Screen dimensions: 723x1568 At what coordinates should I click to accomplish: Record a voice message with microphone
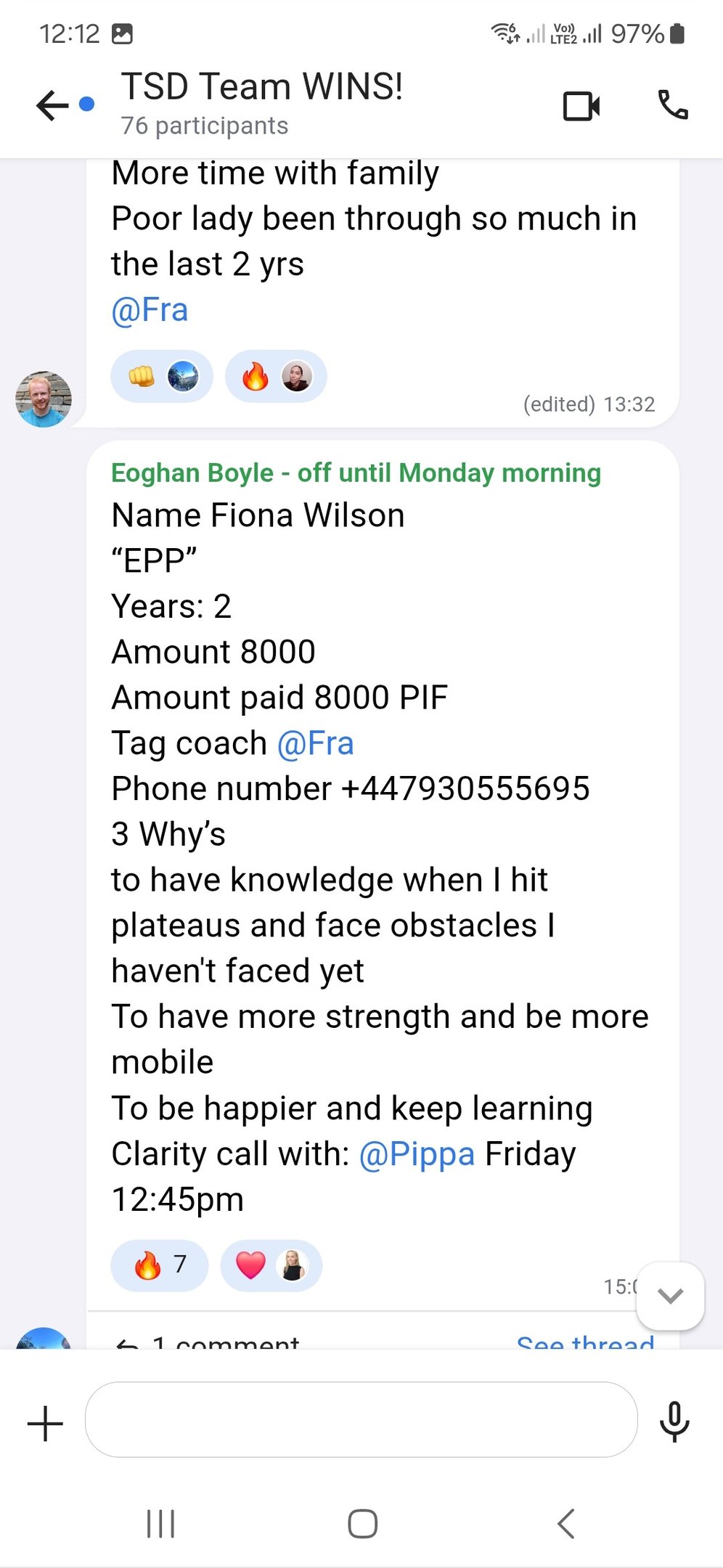pos(674,1421)
